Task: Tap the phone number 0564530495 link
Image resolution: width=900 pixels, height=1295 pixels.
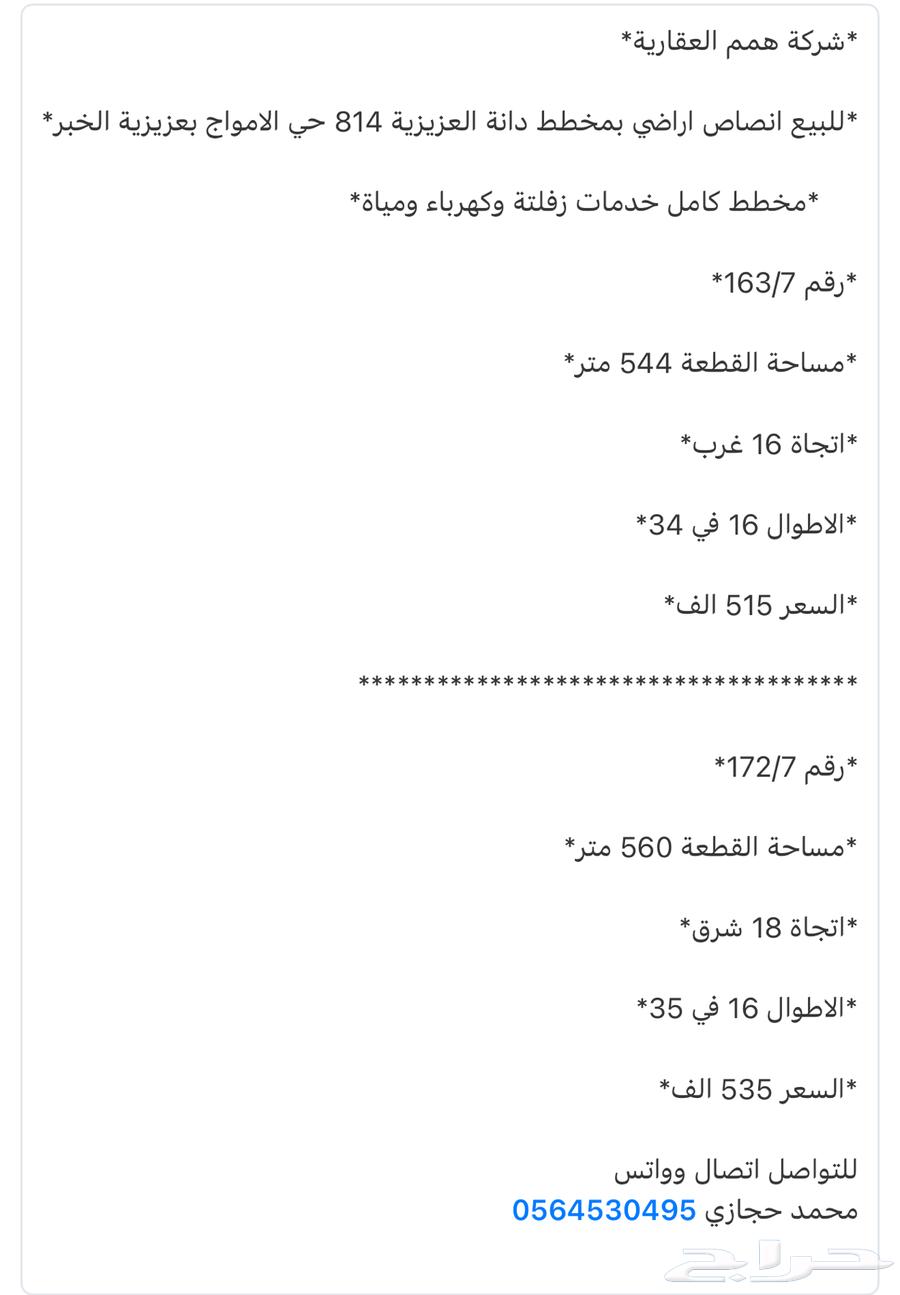Action: [603, 1210]
